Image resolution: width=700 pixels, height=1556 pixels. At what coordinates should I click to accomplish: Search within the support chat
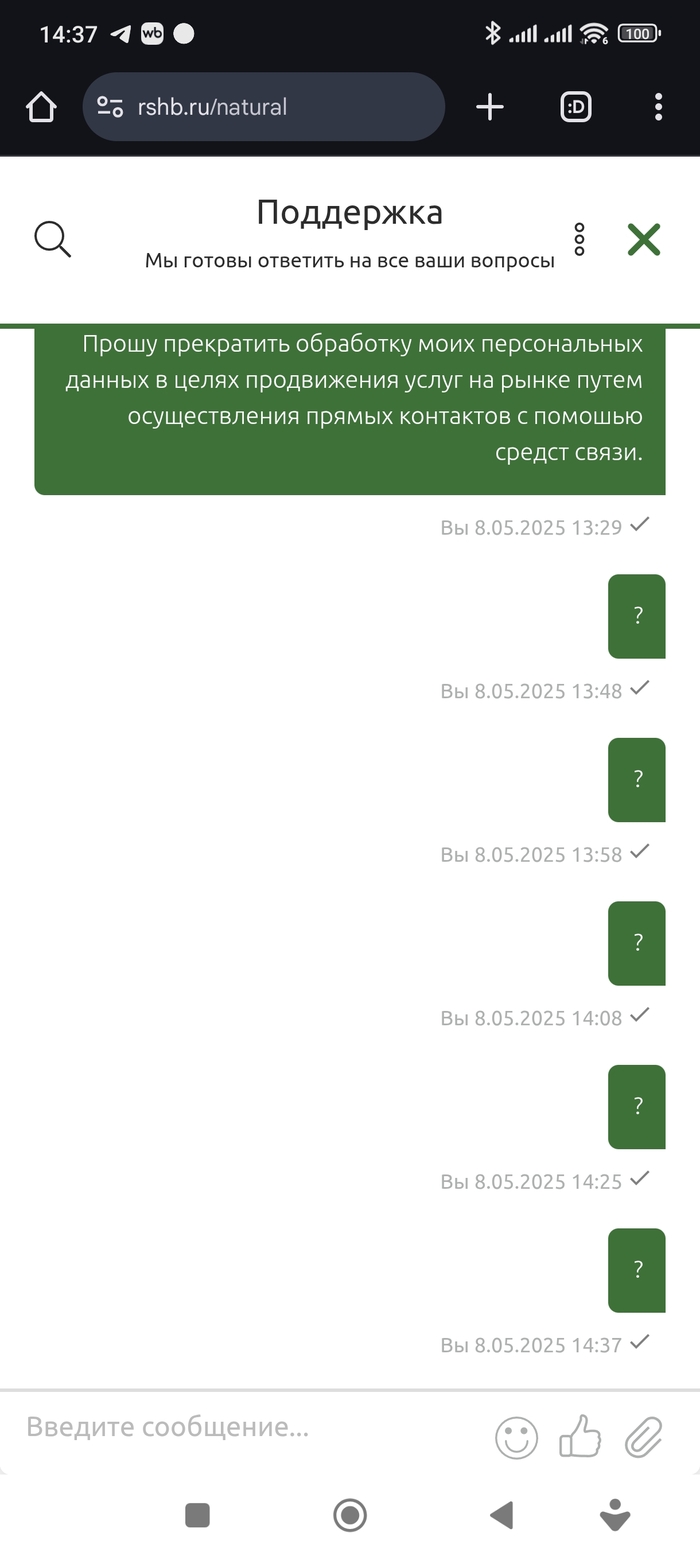point(52,240)
